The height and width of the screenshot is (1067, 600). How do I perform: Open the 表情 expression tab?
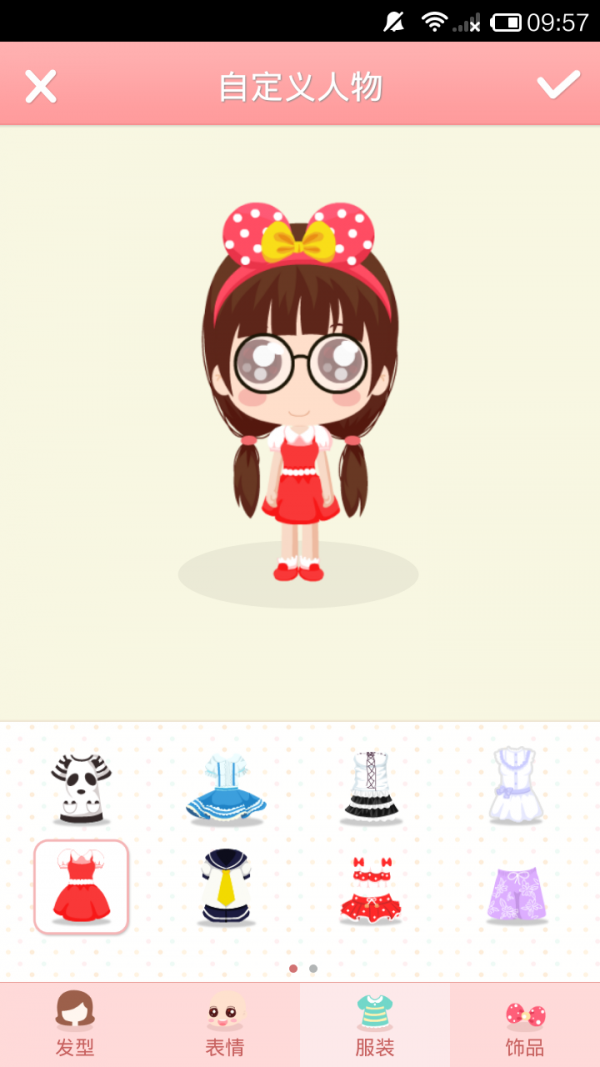point(225,1024)
